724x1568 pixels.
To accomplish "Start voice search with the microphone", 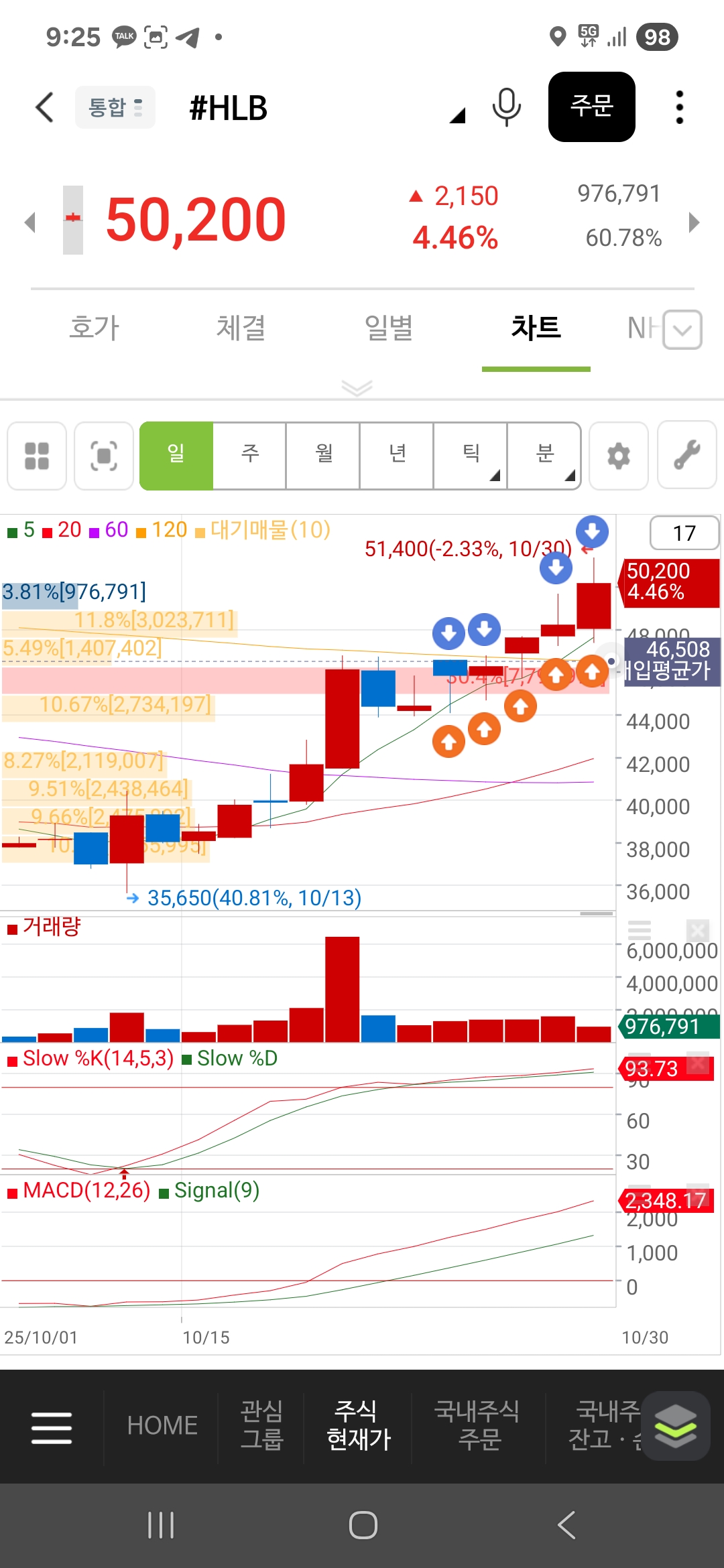I will pyautogui.click(x=506, y=107).
